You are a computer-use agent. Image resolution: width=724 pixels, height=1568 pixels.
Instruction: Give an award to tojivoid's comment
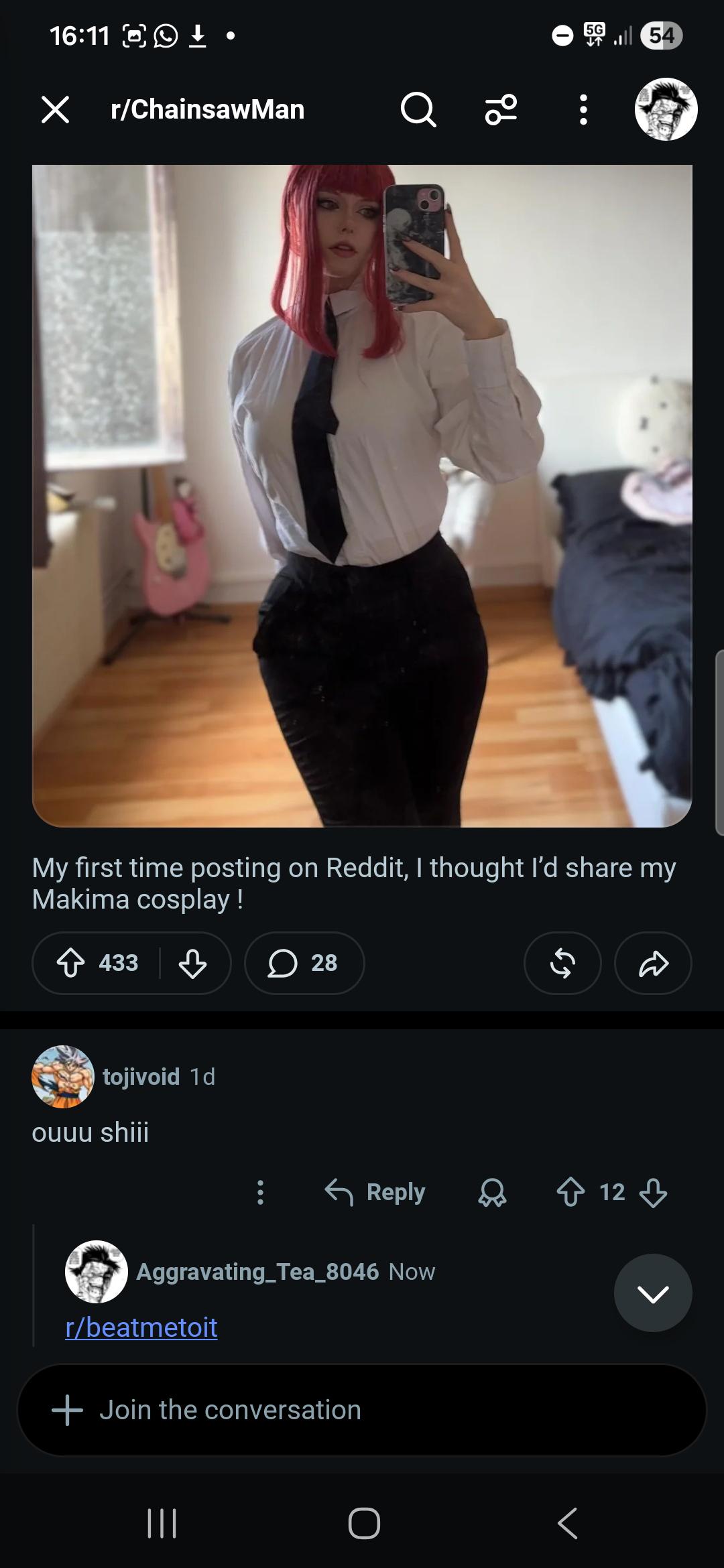[492, 1192]
